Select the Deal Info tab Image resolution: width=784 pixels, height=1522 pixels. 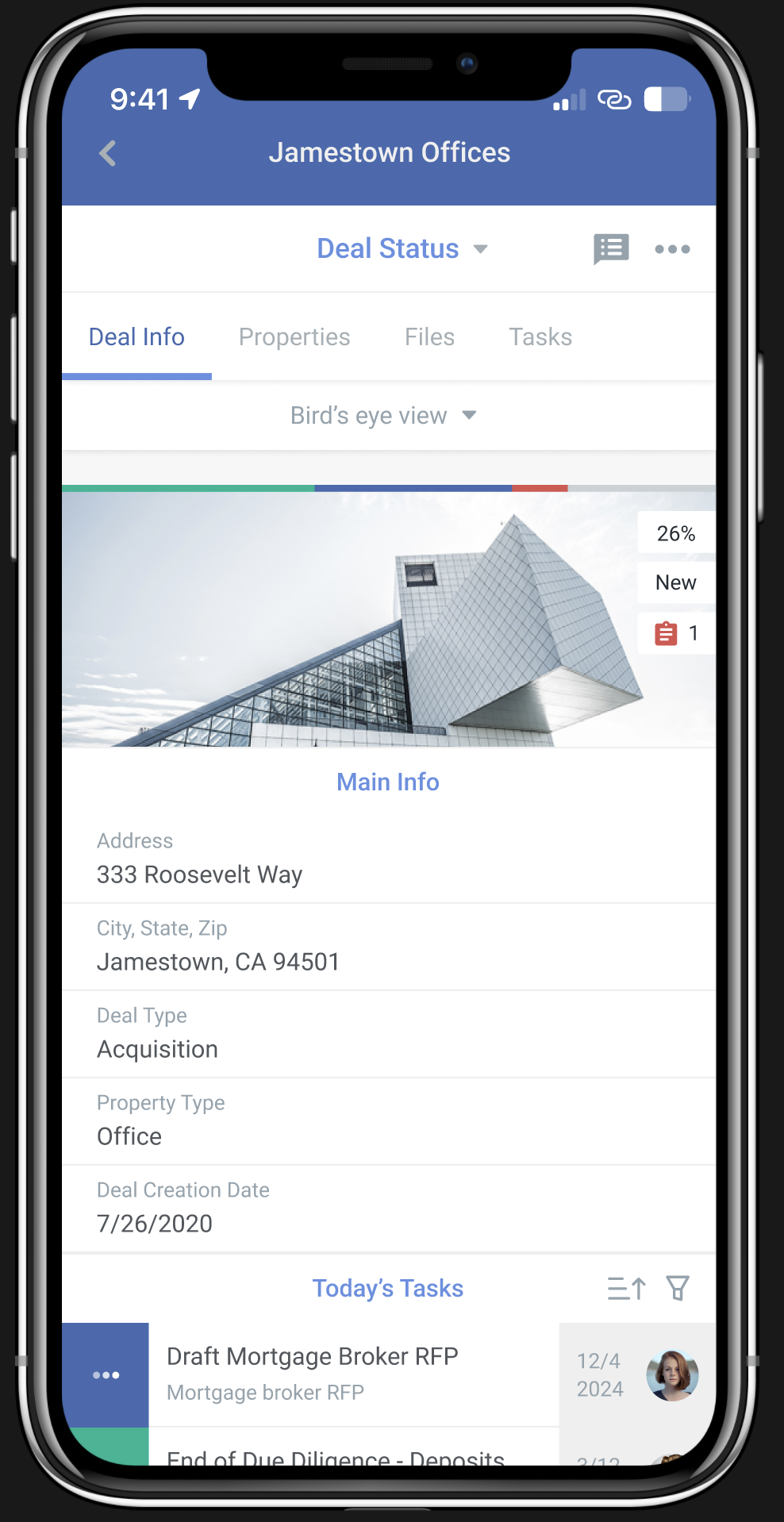coord(136,337)
